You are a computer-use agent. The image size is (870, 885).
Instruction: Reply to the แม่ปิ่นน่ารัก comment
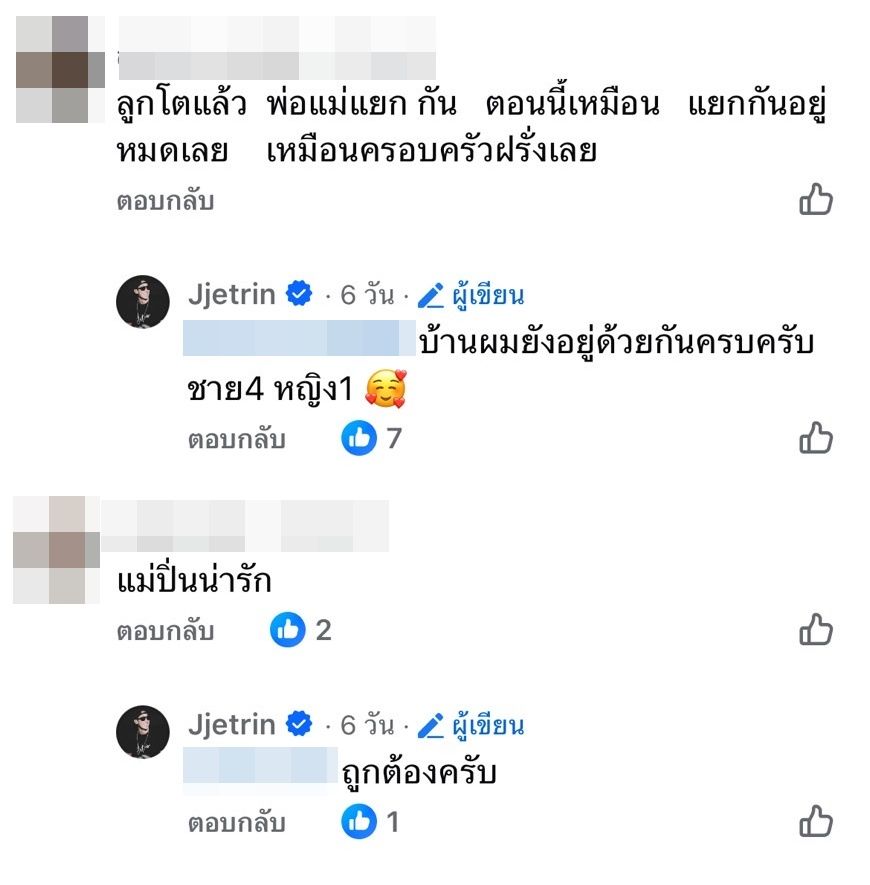click(x=165, y=631)
